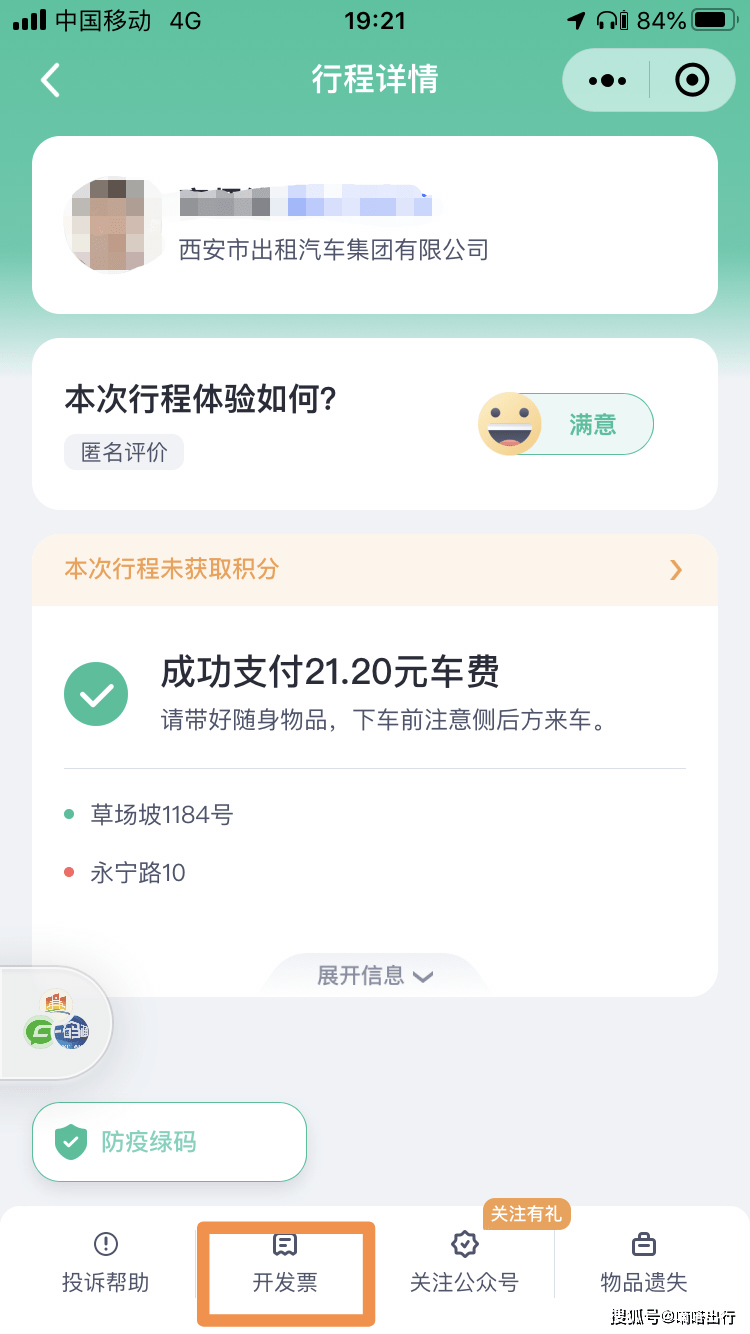
Task: Open the points banner via its chevron
Action: click(x=675, y=570)
